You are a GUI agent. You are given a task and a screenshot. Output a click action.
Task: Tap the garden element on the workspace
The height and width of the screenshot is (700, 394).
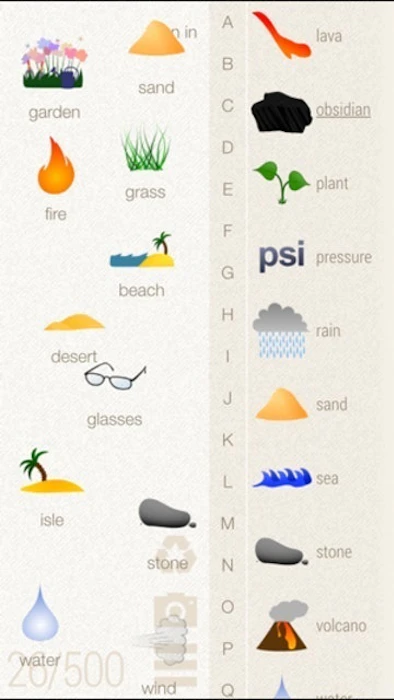click(54, 79)
